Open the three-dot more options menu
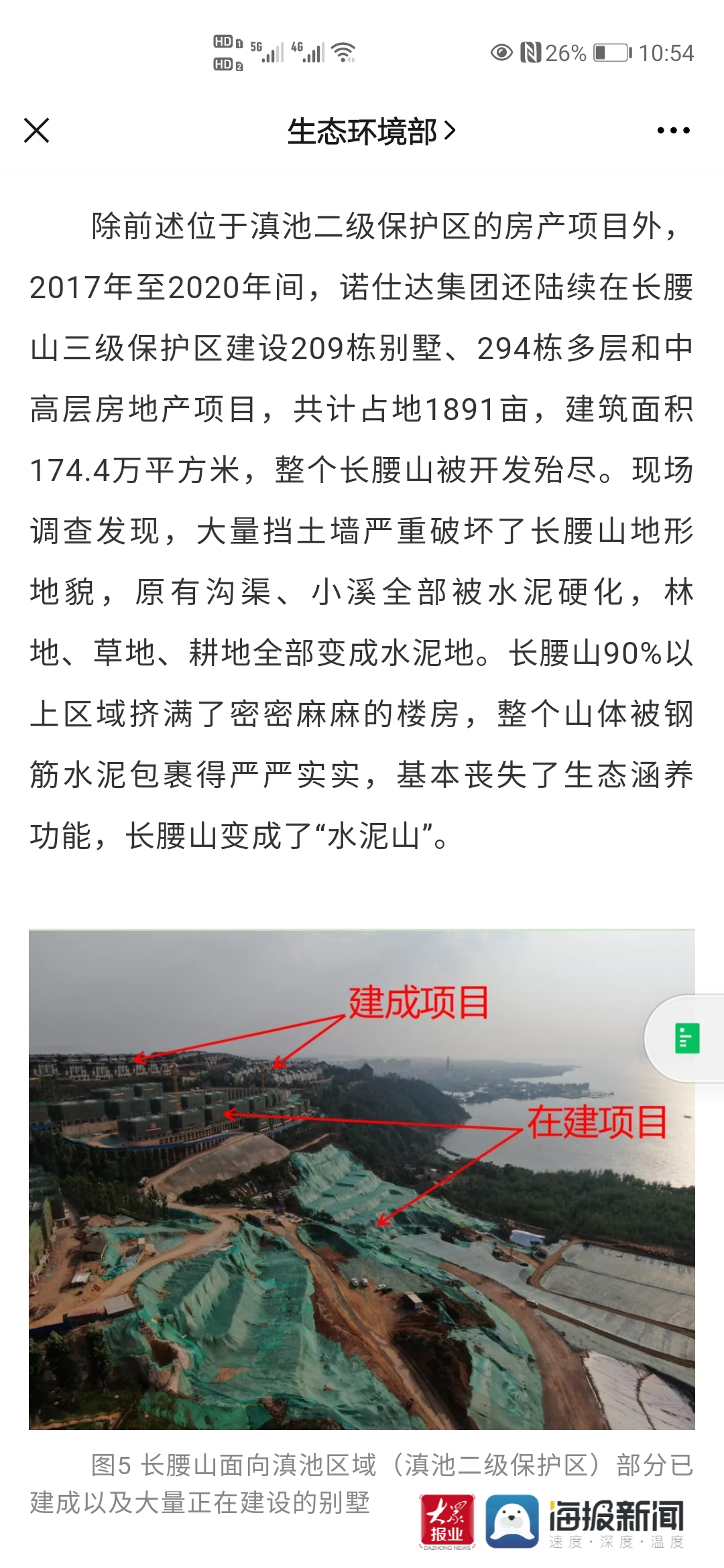The image size is (724, 1568). [673, 131]
